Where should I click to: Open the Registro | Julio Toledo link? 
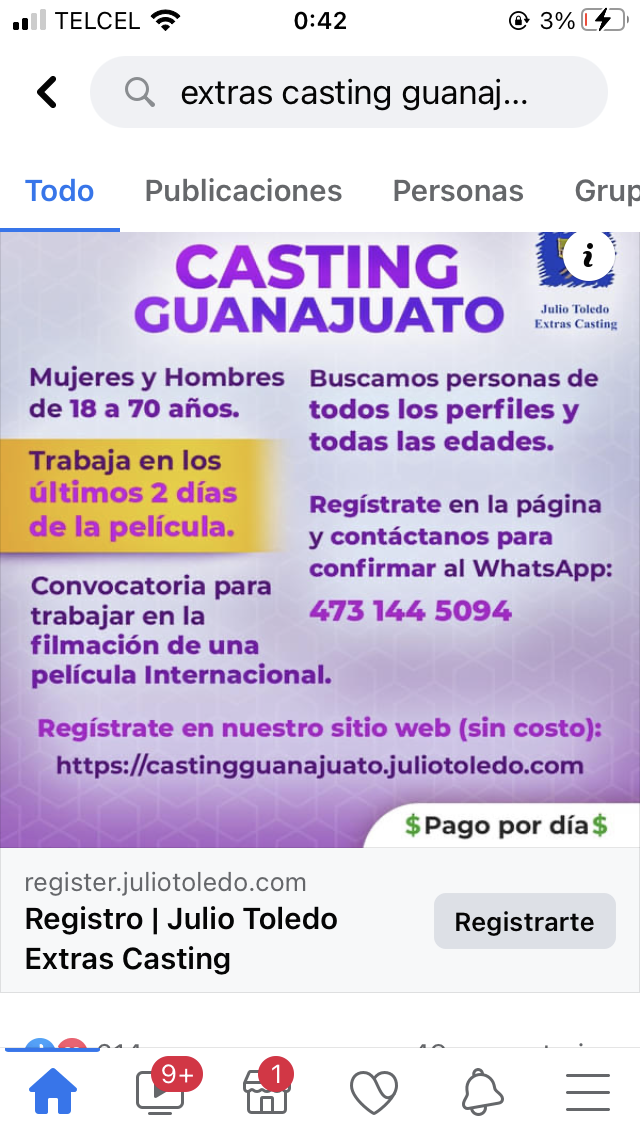pyautogui.click(x=181, y=938)
